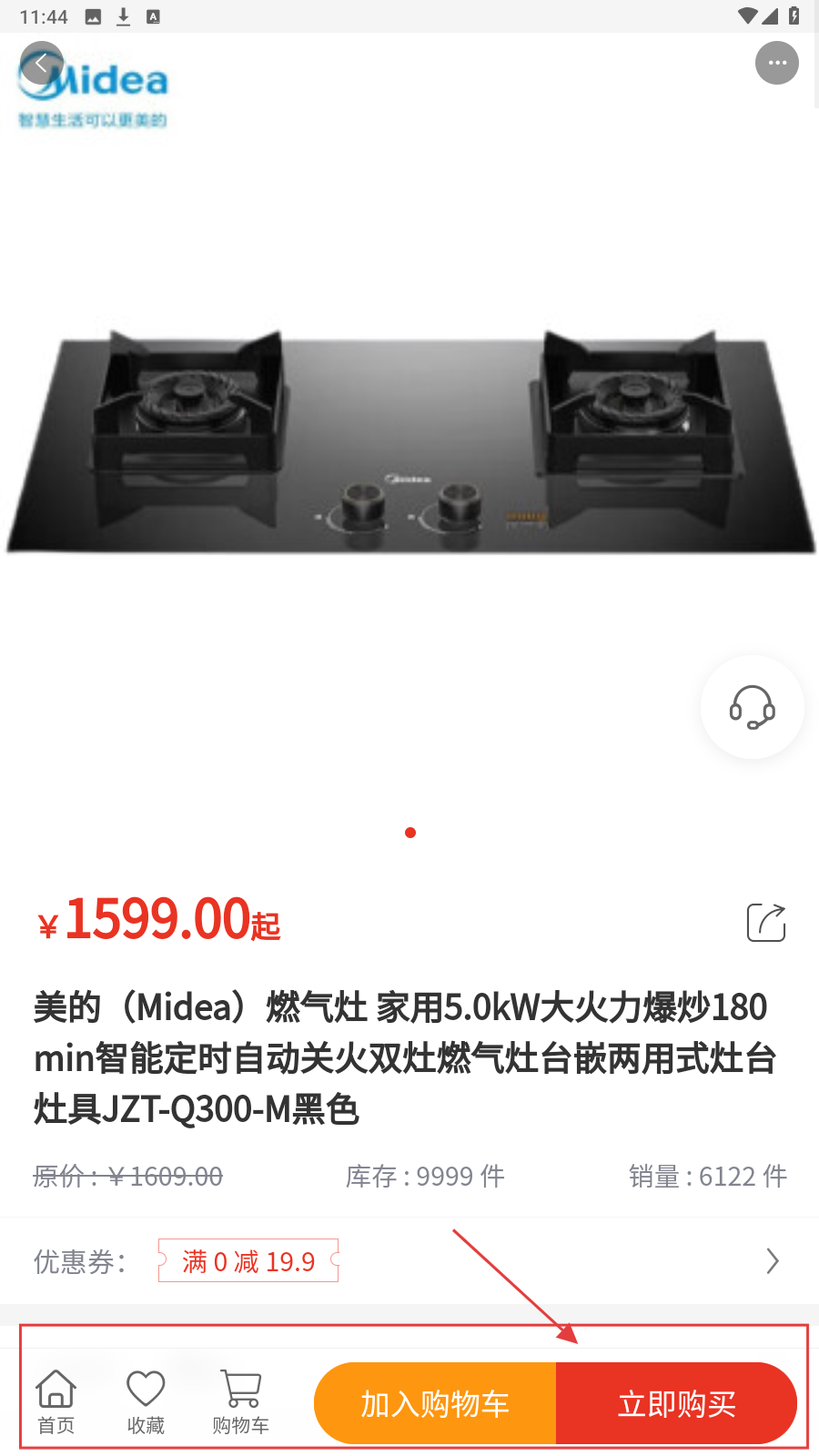Expand the coupon row chevron
819x1456 pixels.
(x=772, y=1261)
